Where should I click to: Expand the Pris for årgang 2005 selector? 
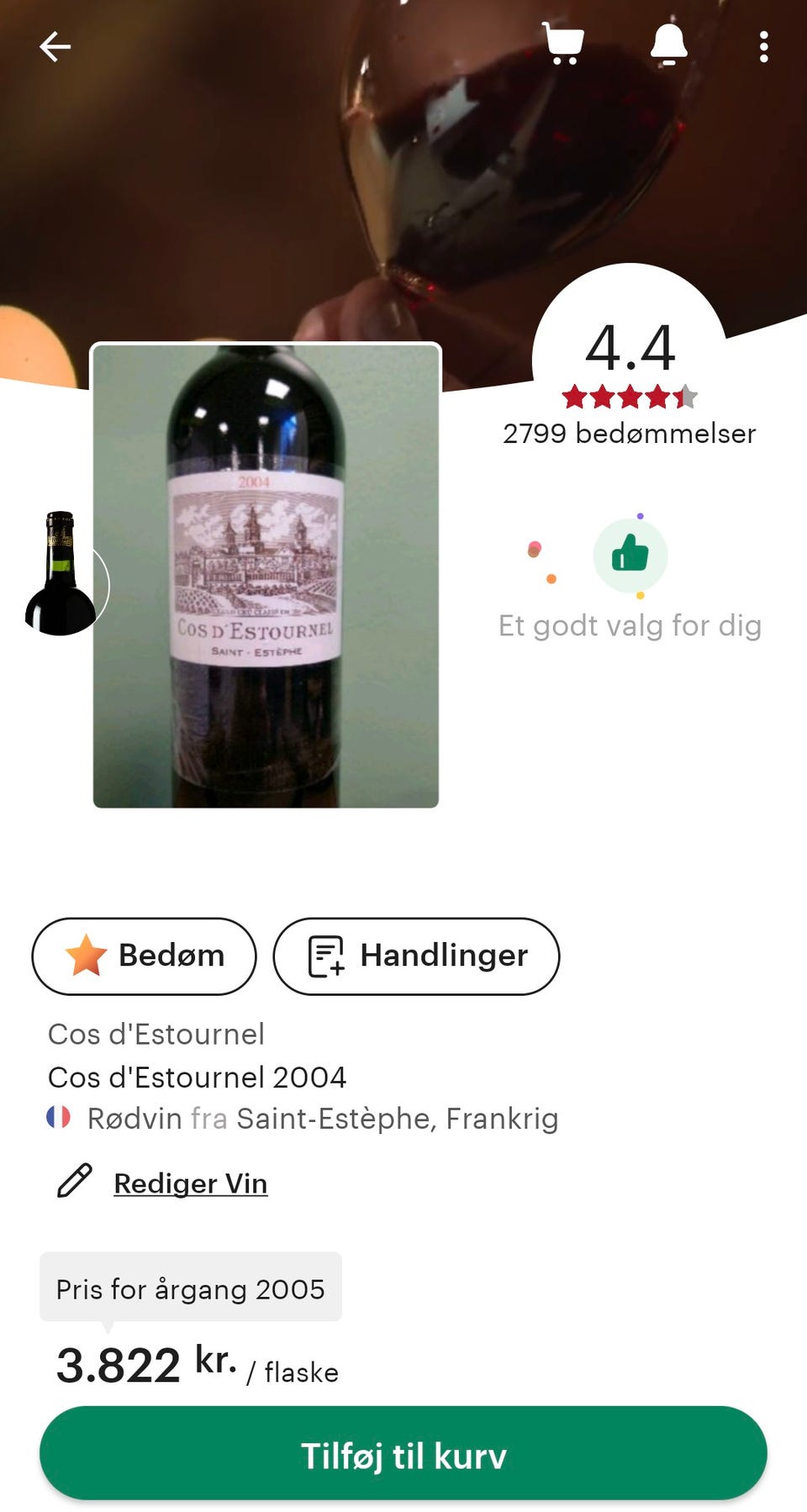190,1288
